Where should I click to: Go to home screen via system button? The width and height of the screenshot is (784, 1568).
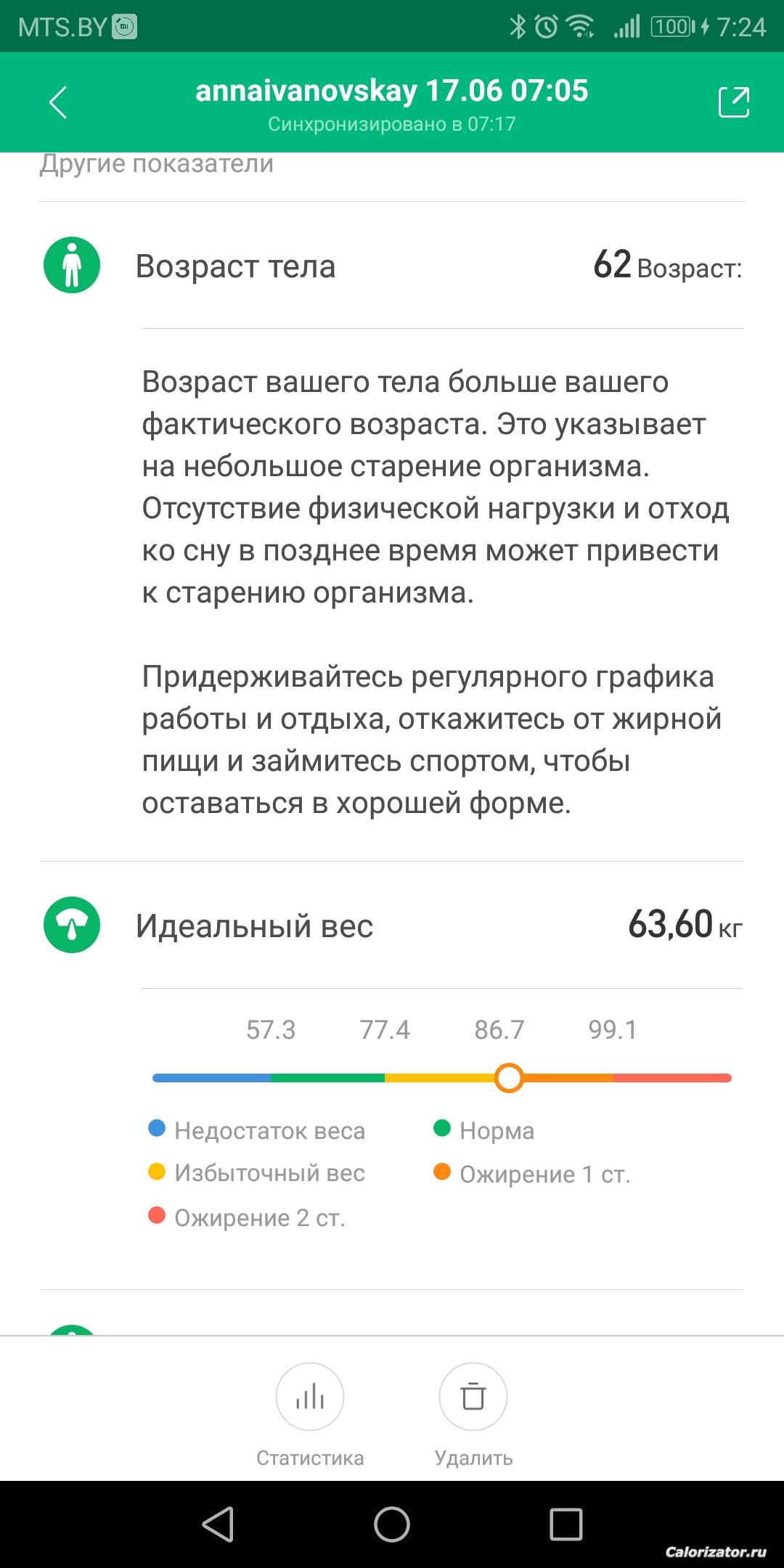pyautogui.click(x=392, y=1524)
